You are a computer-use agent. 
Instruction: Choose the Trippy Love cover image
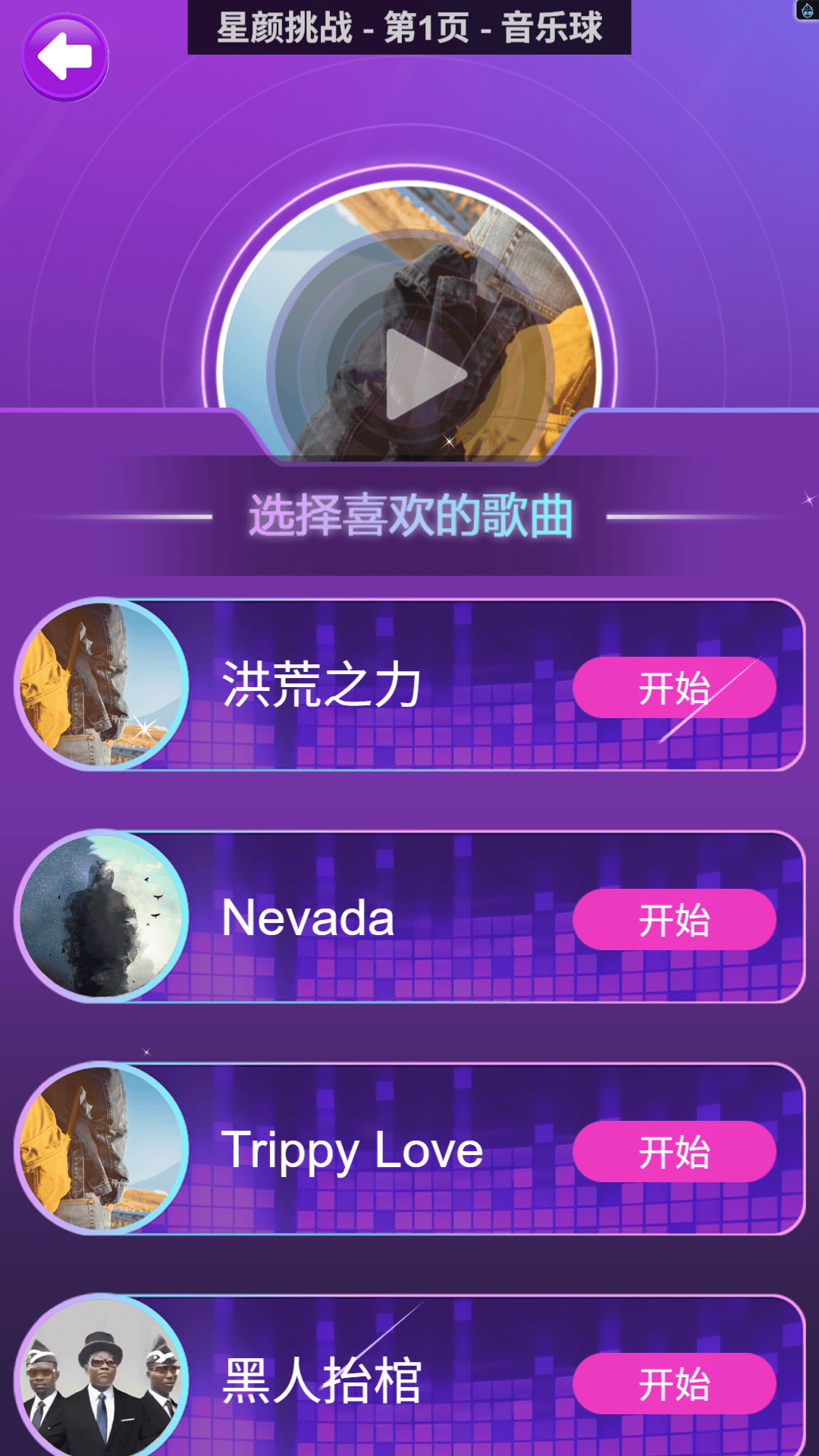click(102, 1149)
